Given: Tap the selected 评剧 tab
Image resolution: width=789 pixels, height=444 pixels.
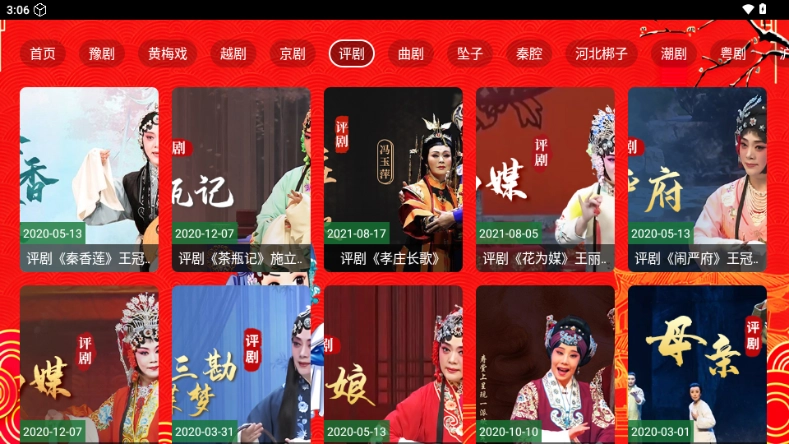Looking at the screenshot, I should pos(351,54).
